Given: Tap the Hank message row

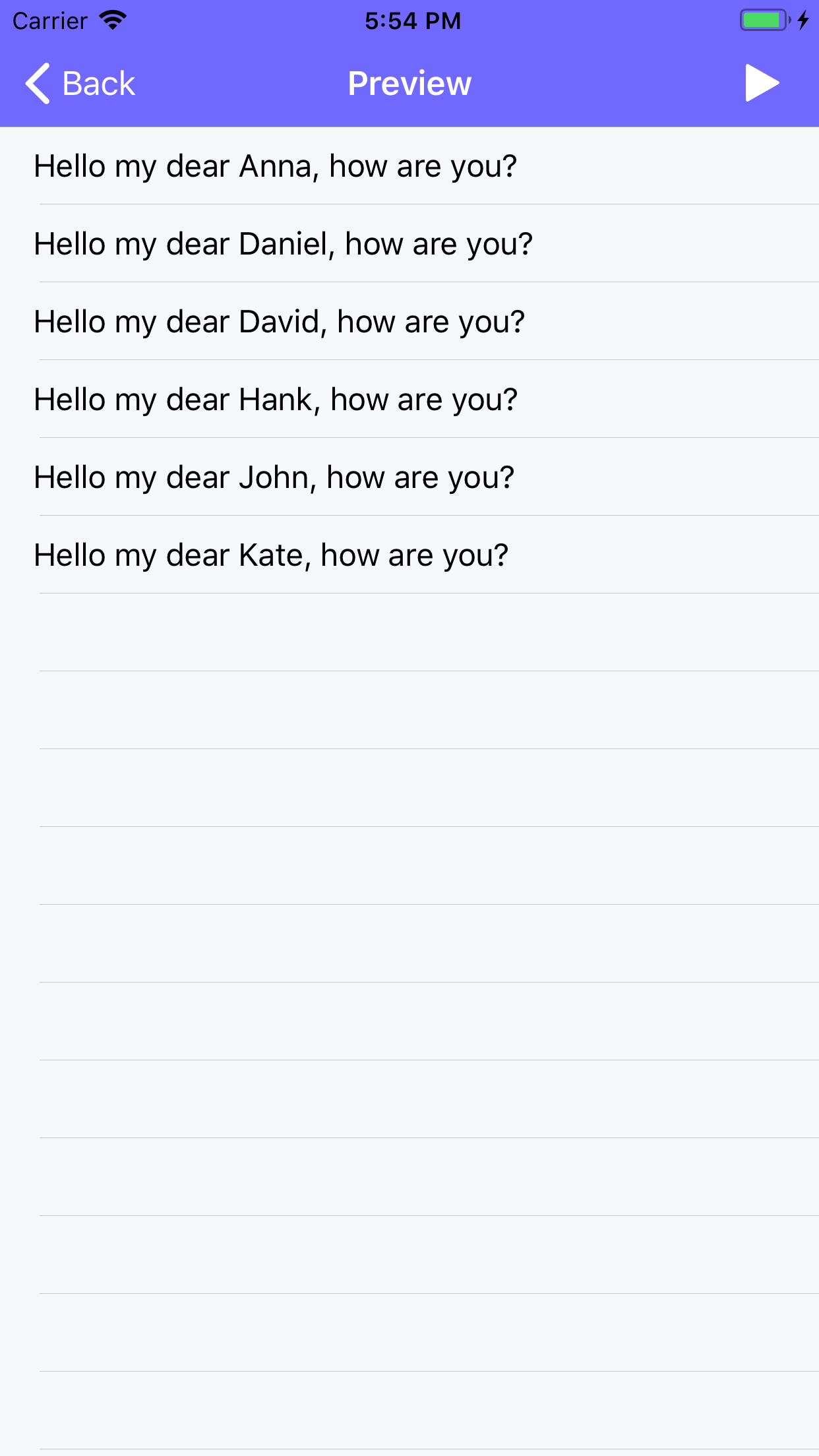Looking at the screenshot, I should (x=276, y=400).
